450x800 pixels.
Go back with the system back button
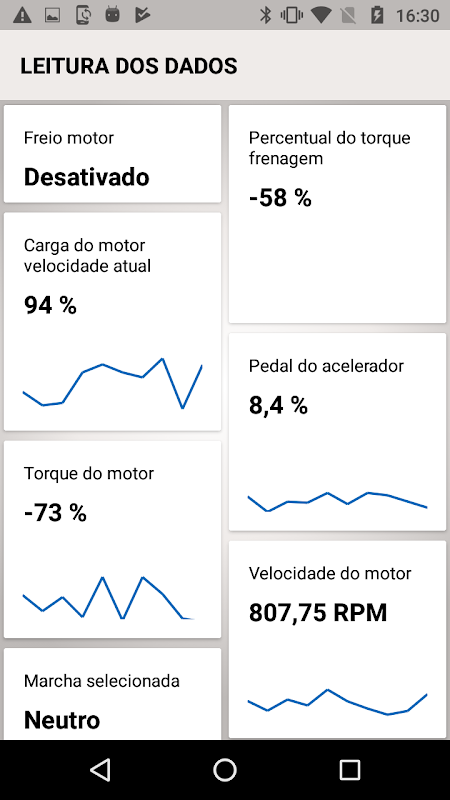(x=101, y=769)
